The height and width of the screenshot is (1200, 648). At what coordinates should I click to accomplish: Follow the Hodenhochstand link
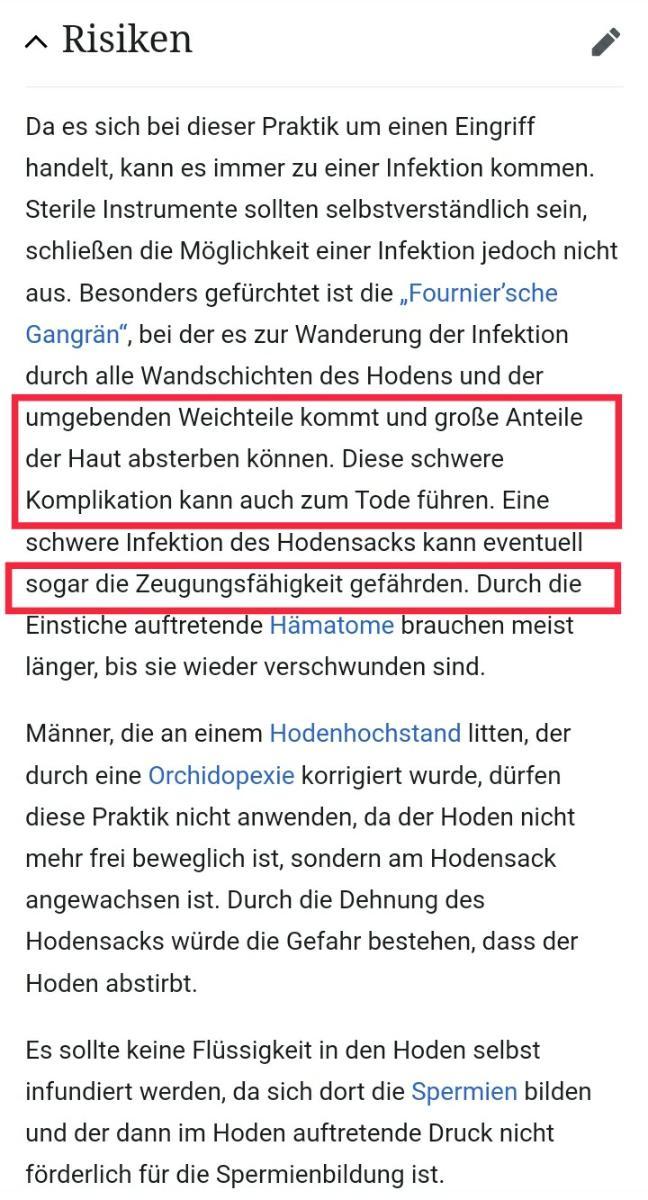365,734
